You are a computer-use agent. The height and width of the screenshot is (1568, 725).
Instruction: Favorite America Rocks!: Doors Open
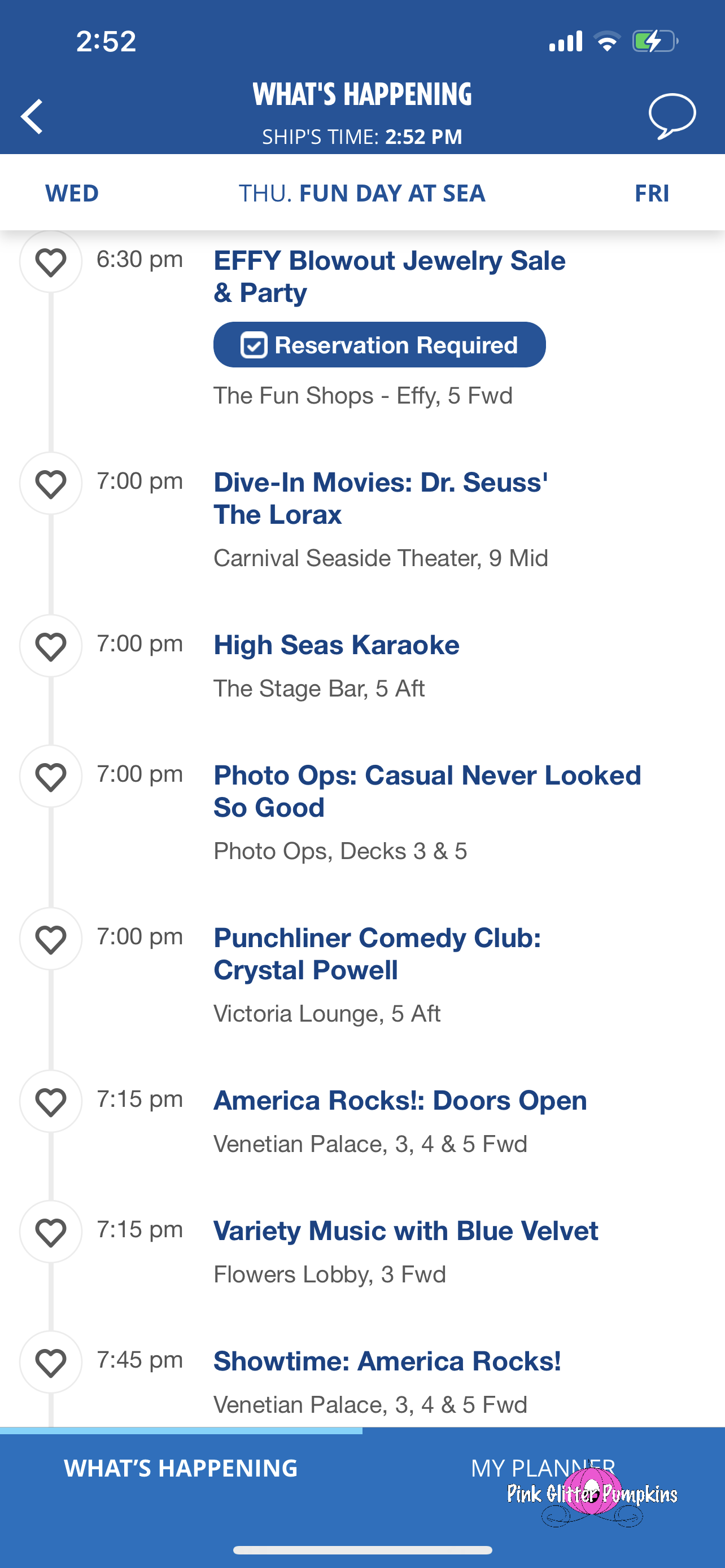coord(50,1101)
